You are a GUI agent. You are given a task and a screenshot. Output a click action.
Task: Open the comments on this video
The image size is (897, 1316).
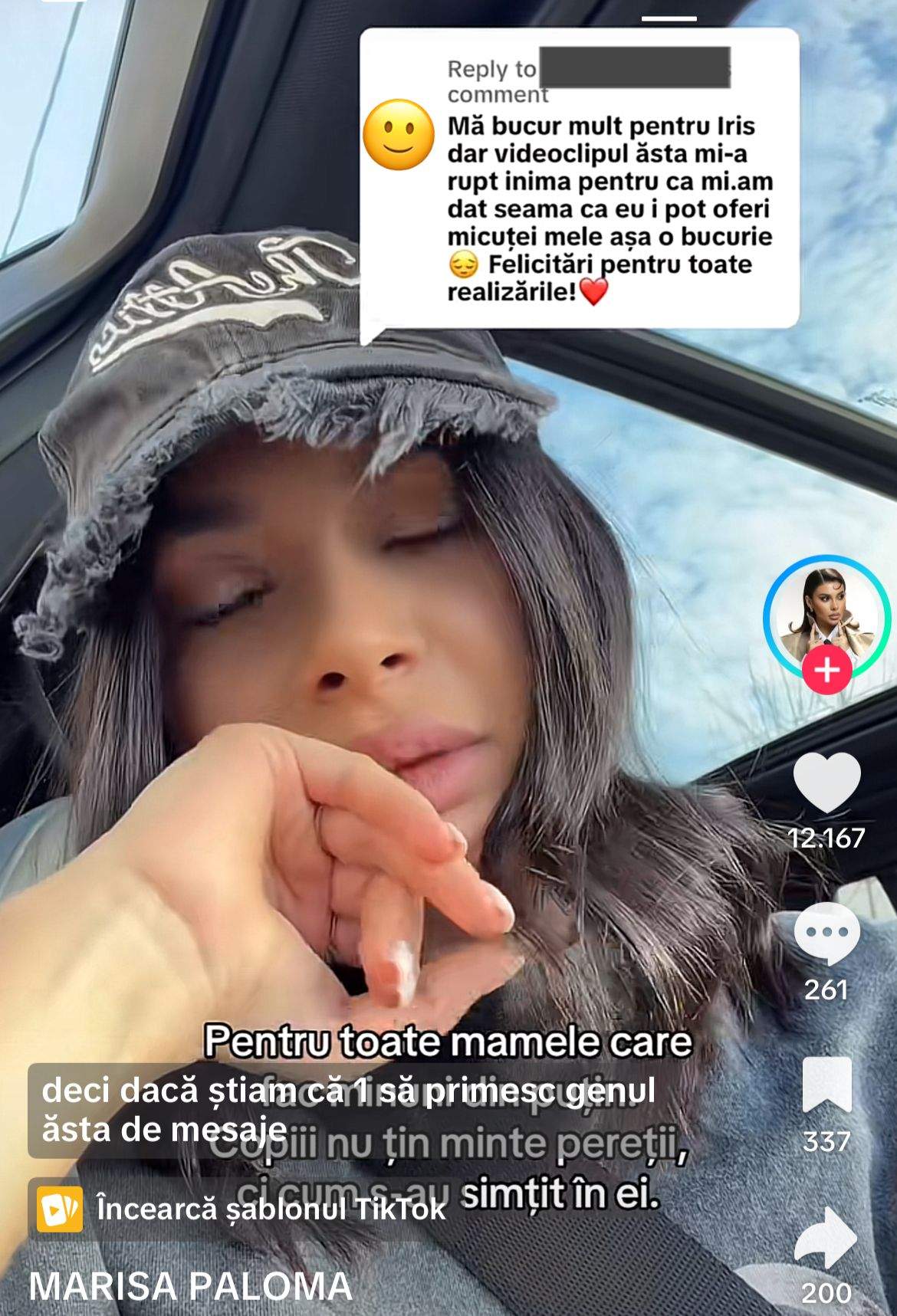[826, 932]
